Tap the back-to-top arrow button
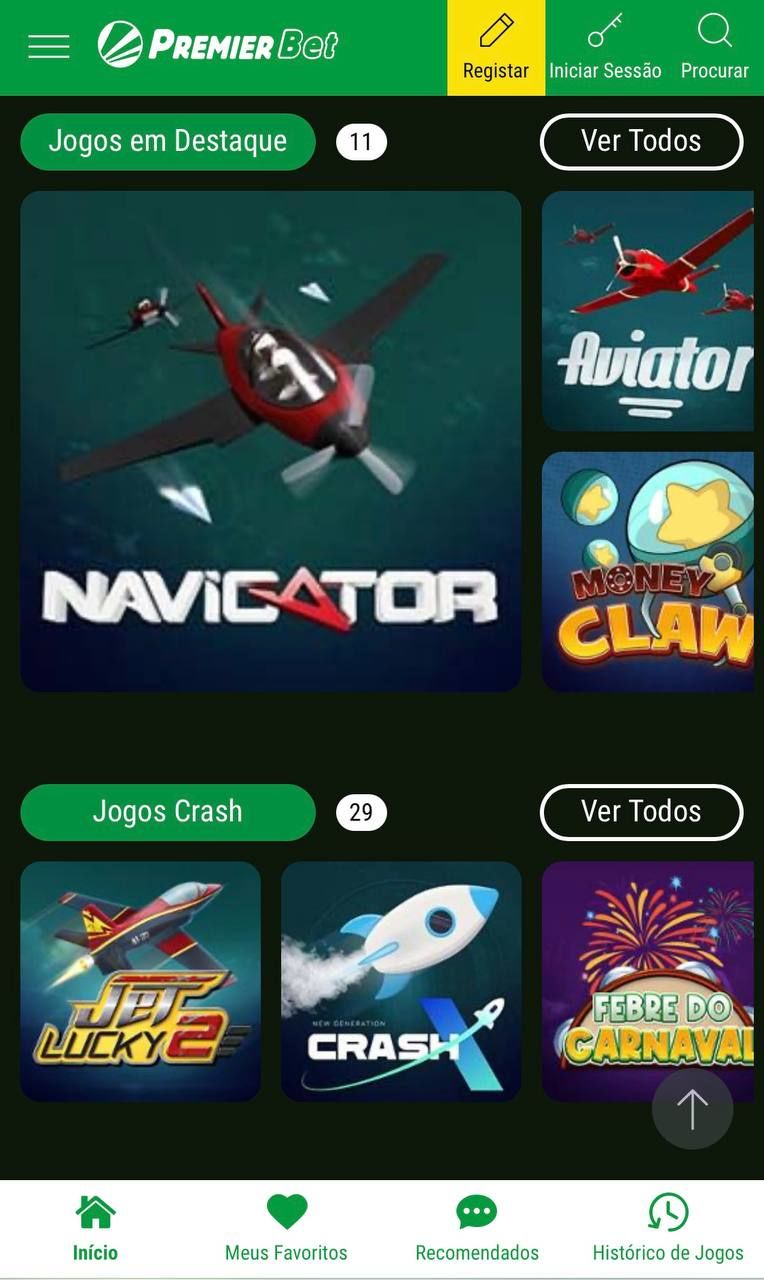This screenshot has height=1280, width=764. [692, 1108]
